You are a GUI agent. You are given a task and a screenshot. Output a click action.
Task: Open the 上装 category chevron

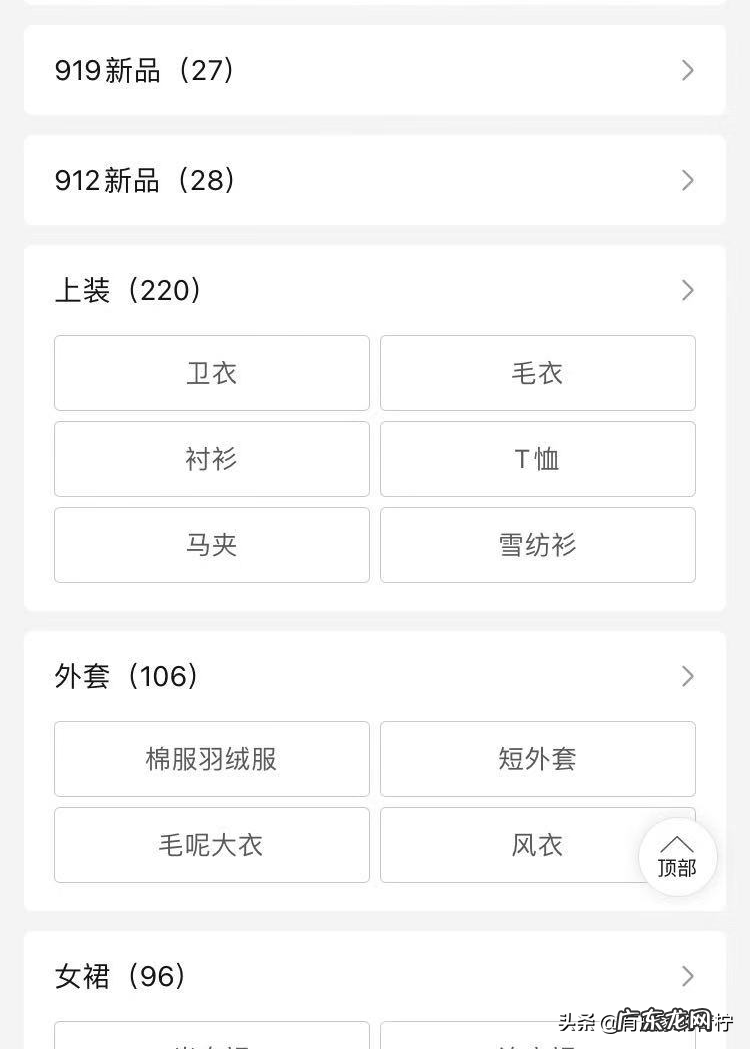(687, 290)
